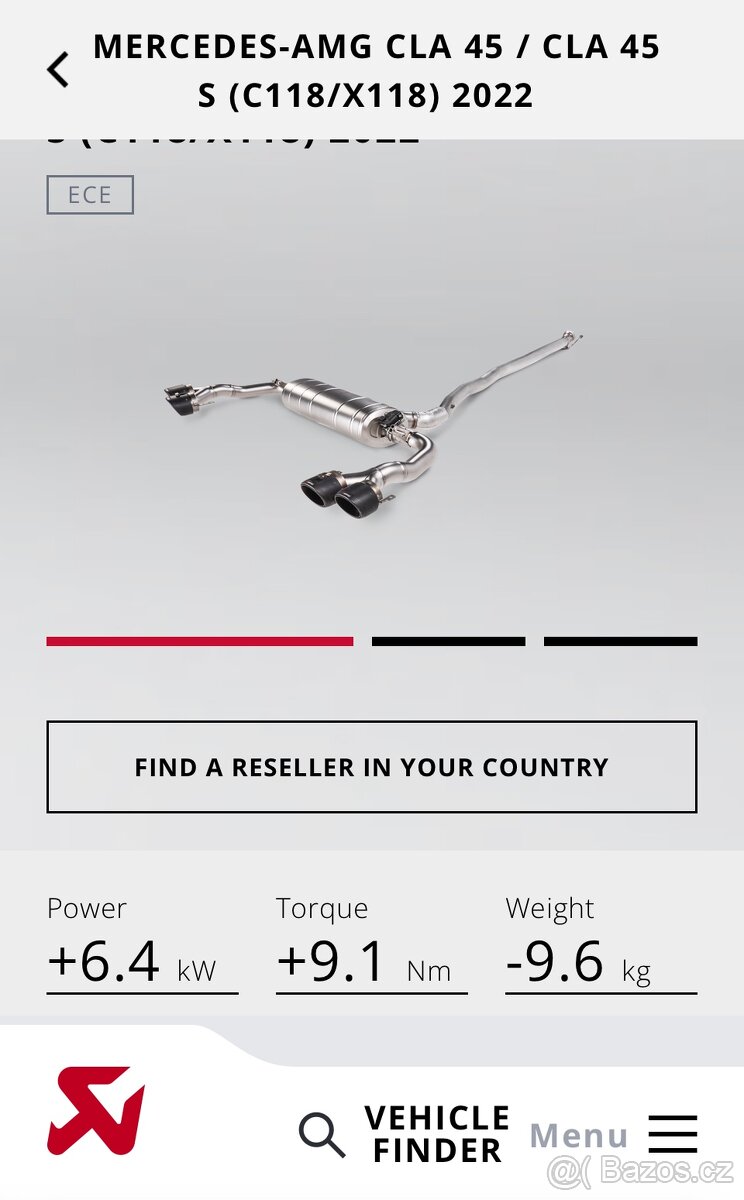Image resolution: width=744 pixels, height=1200 pixels.
Task: Open the hamburger Menu
Action: tap(672, 1134)
